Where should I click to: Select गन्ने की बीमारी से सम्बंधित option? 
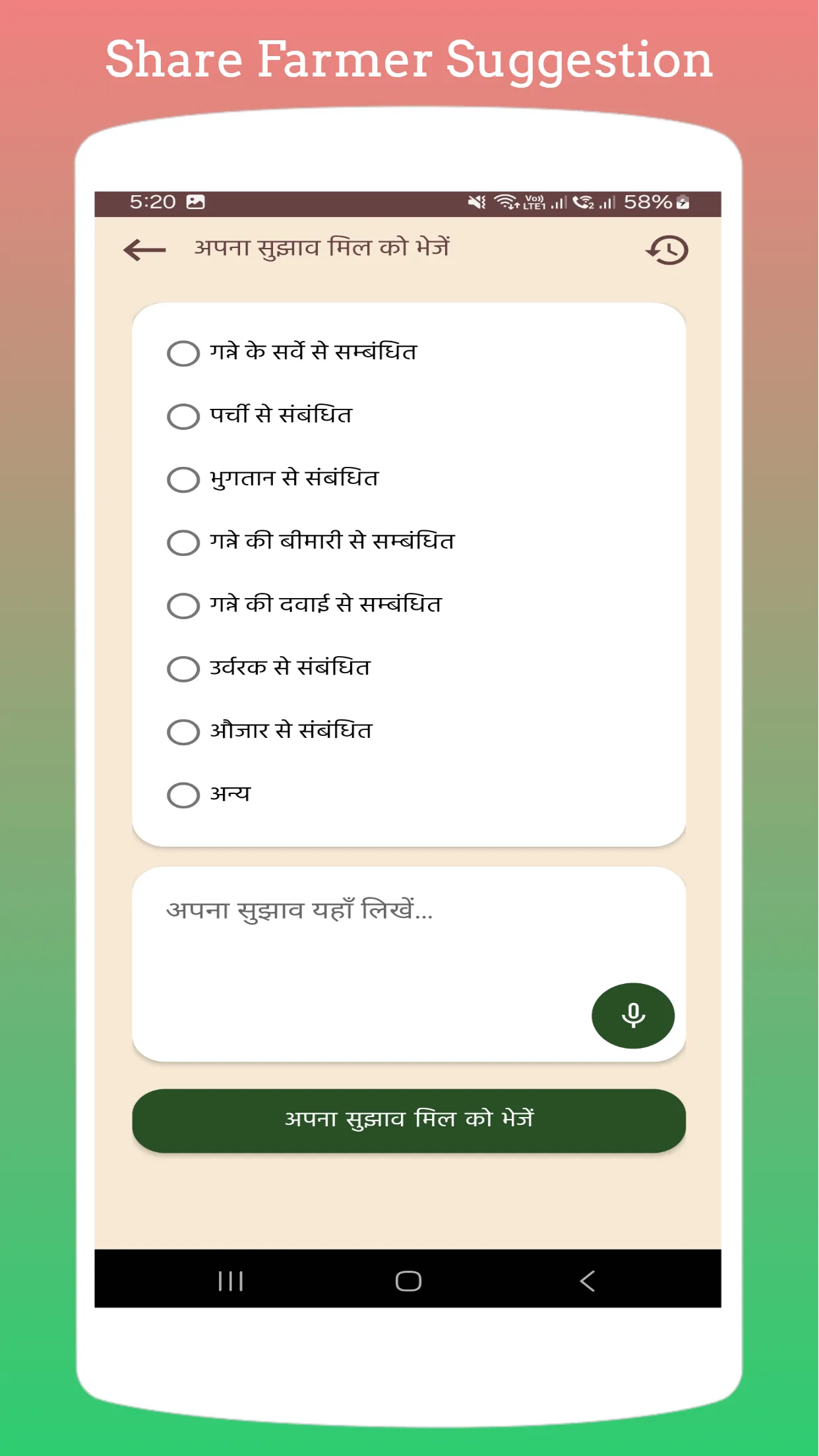point(183,543)
